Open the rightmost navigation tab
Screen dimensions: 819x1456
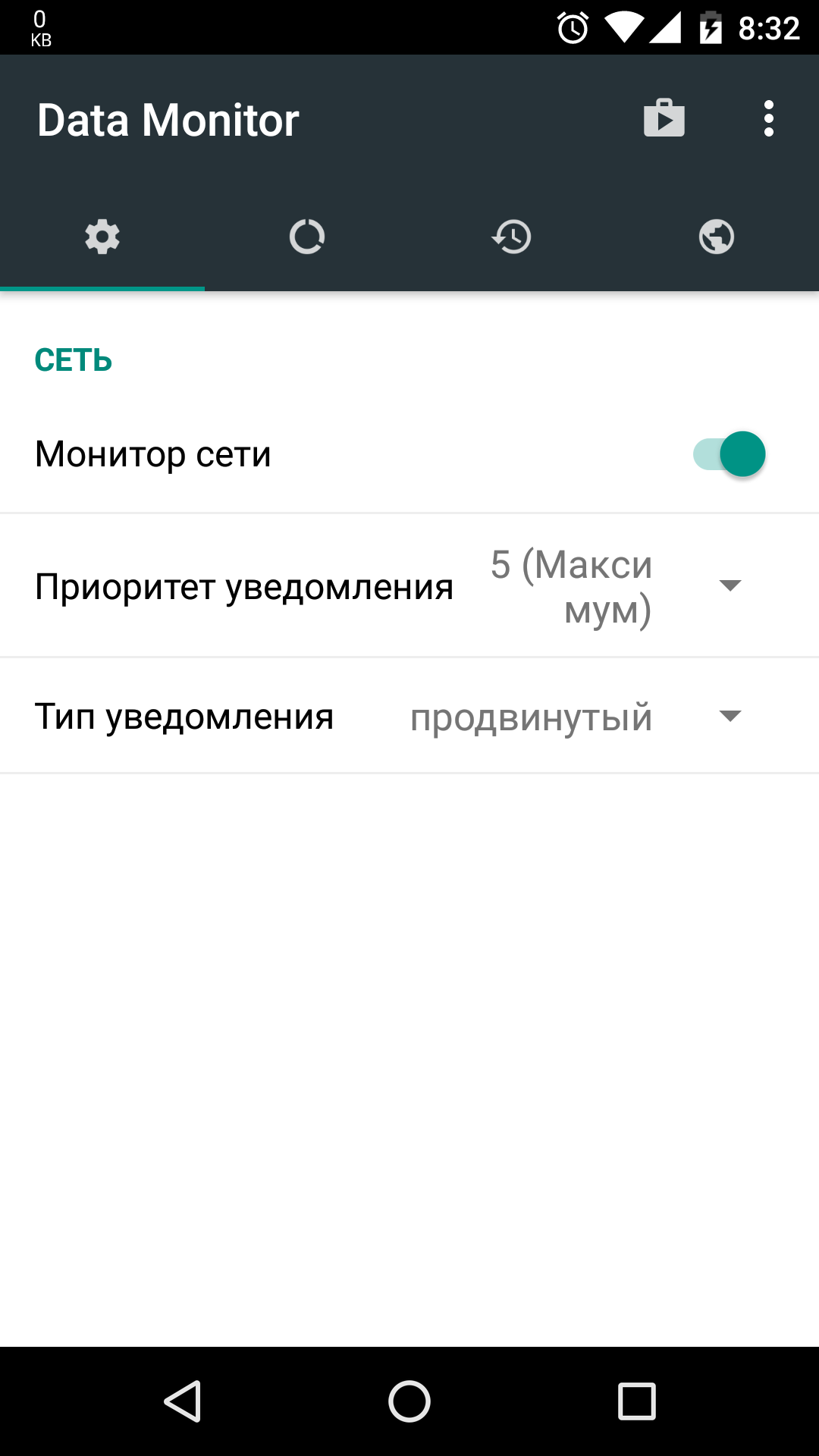point(717,236)
